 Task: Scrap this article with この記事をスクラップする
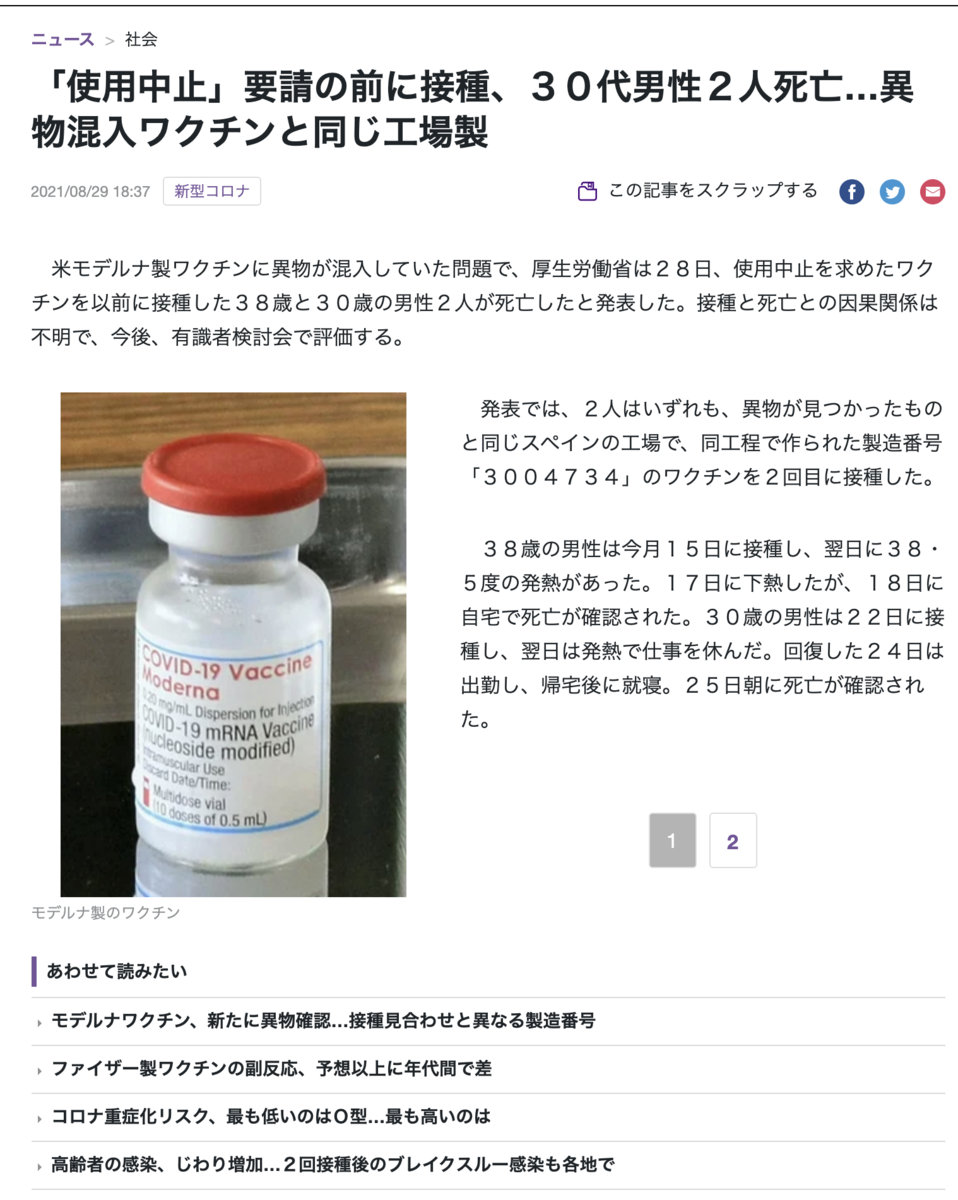pyautogui.click(x=698, y=191)
